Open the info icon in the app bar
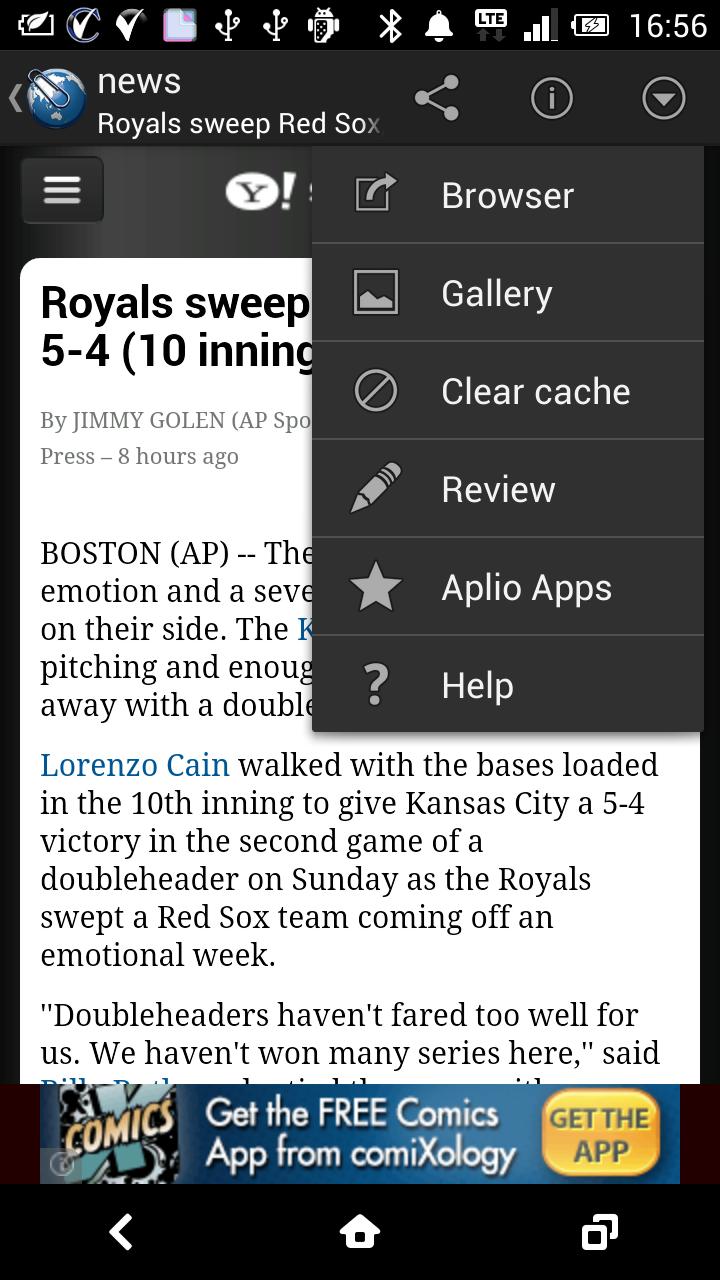This screenshot has height=1280, width=720. point(551,98)
